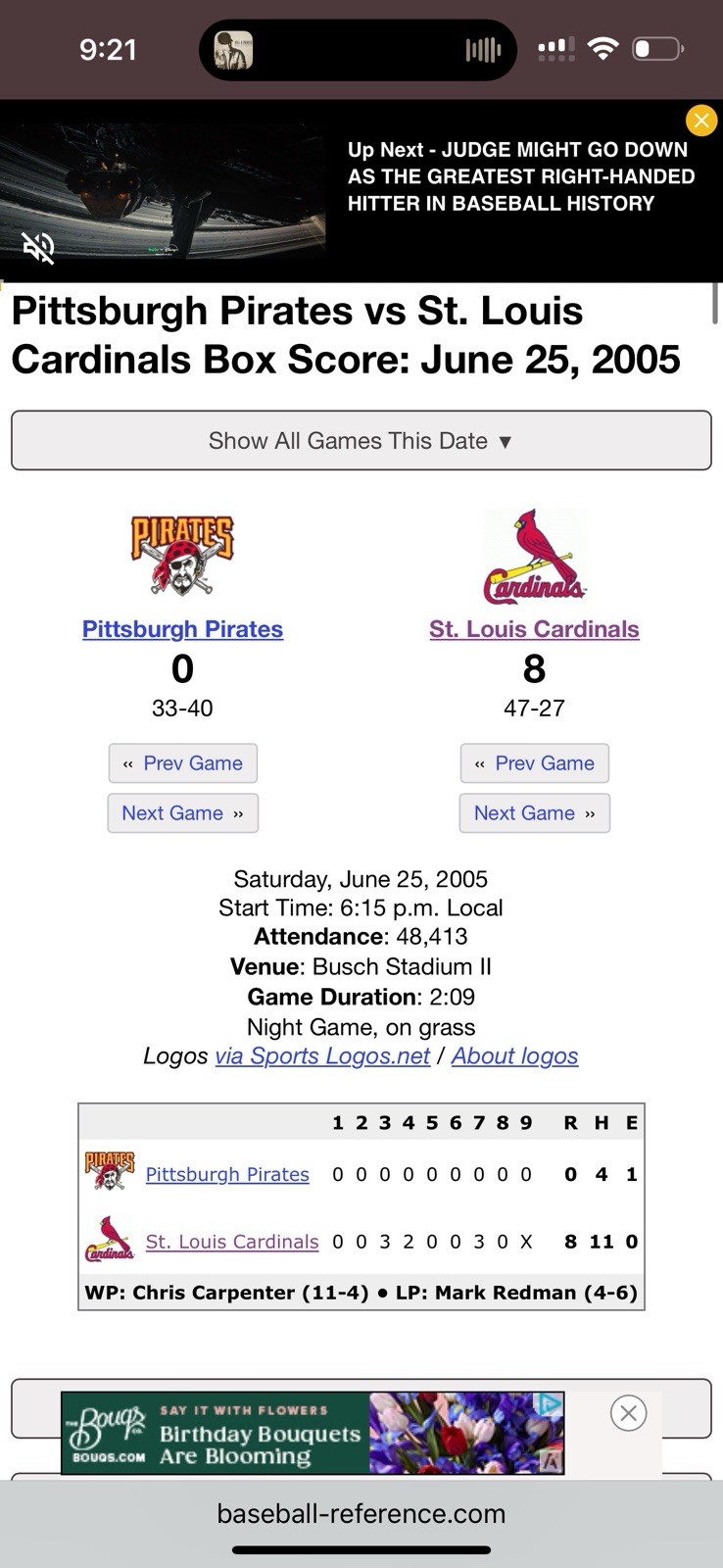Viewport: 723px width, 1568px height.
Task: Open the About logos link
Action: (x=514, y=1055)
